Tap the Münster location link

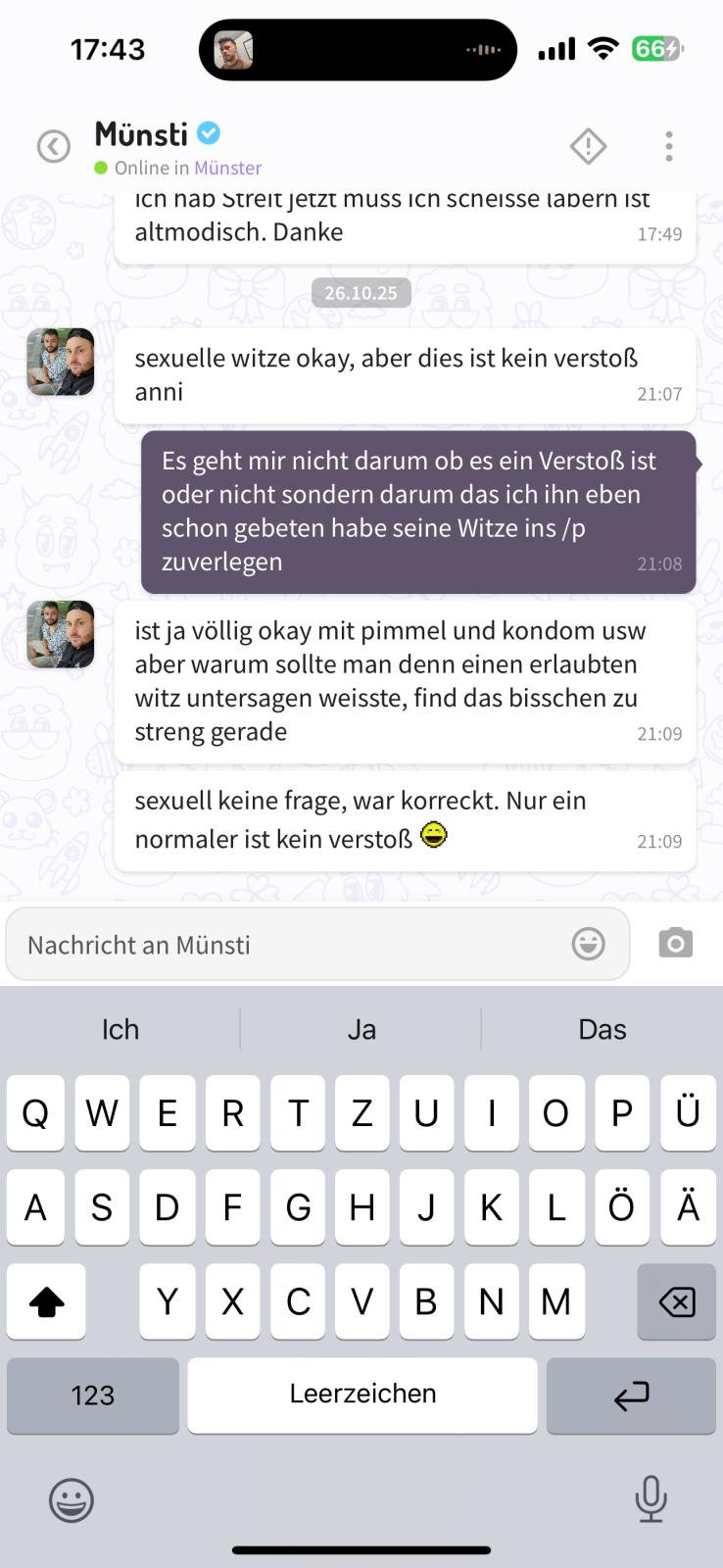tap(227, 168)
